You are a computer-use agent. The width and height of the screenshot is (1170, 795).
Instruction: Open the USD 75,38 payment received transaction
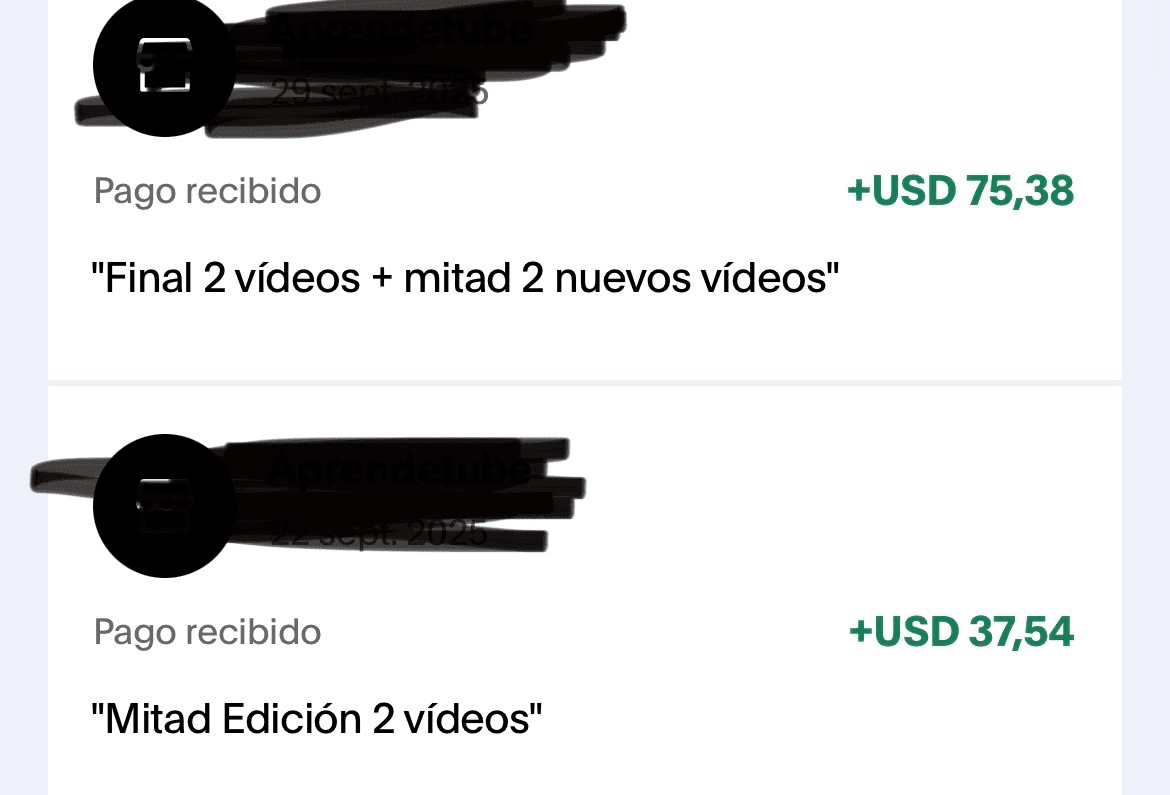point(584,190)
